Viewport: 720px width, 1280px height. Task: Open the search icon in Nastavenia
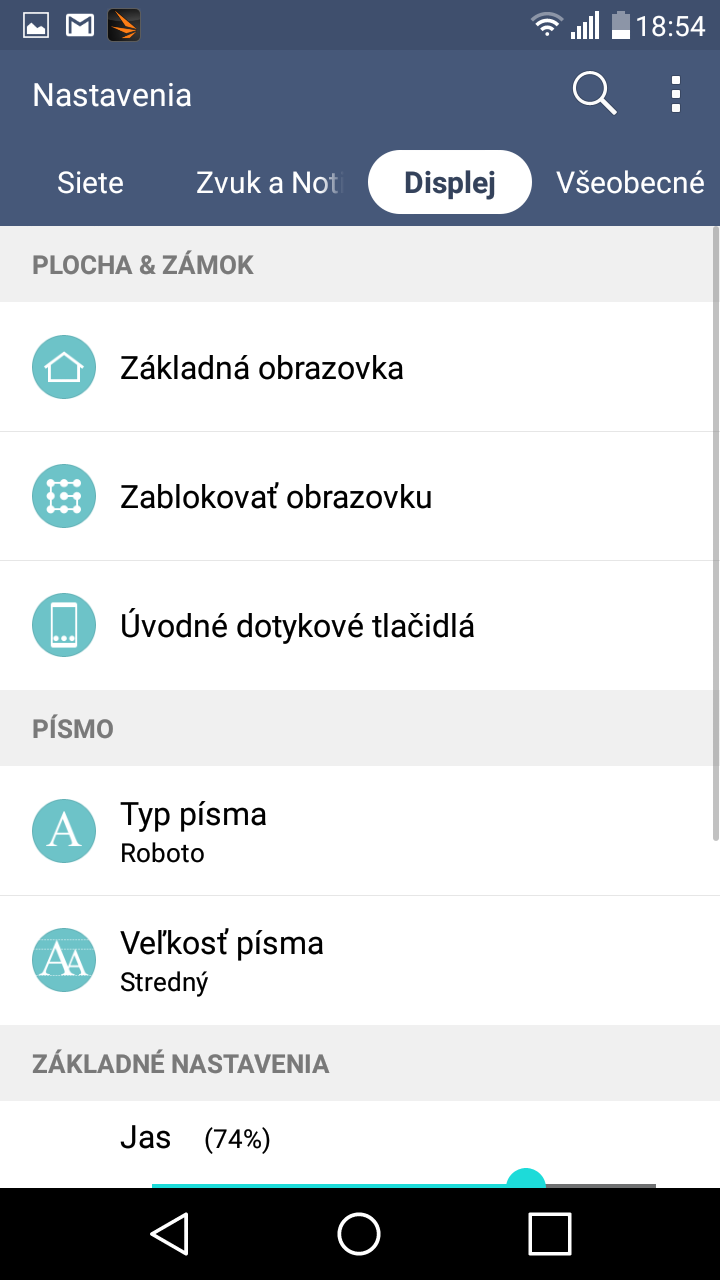coord(594,94)
